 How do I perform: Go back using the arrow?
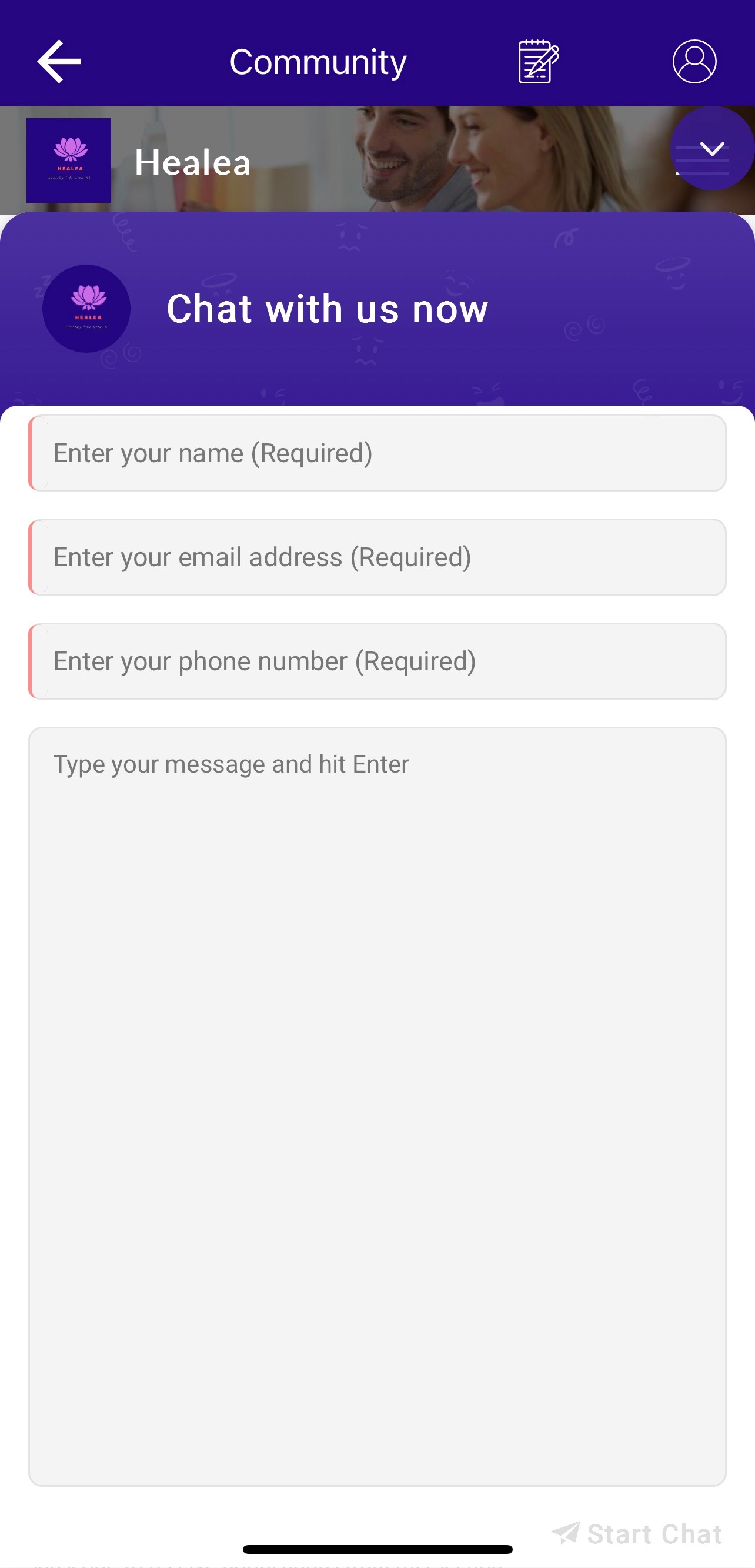(59, 62)
